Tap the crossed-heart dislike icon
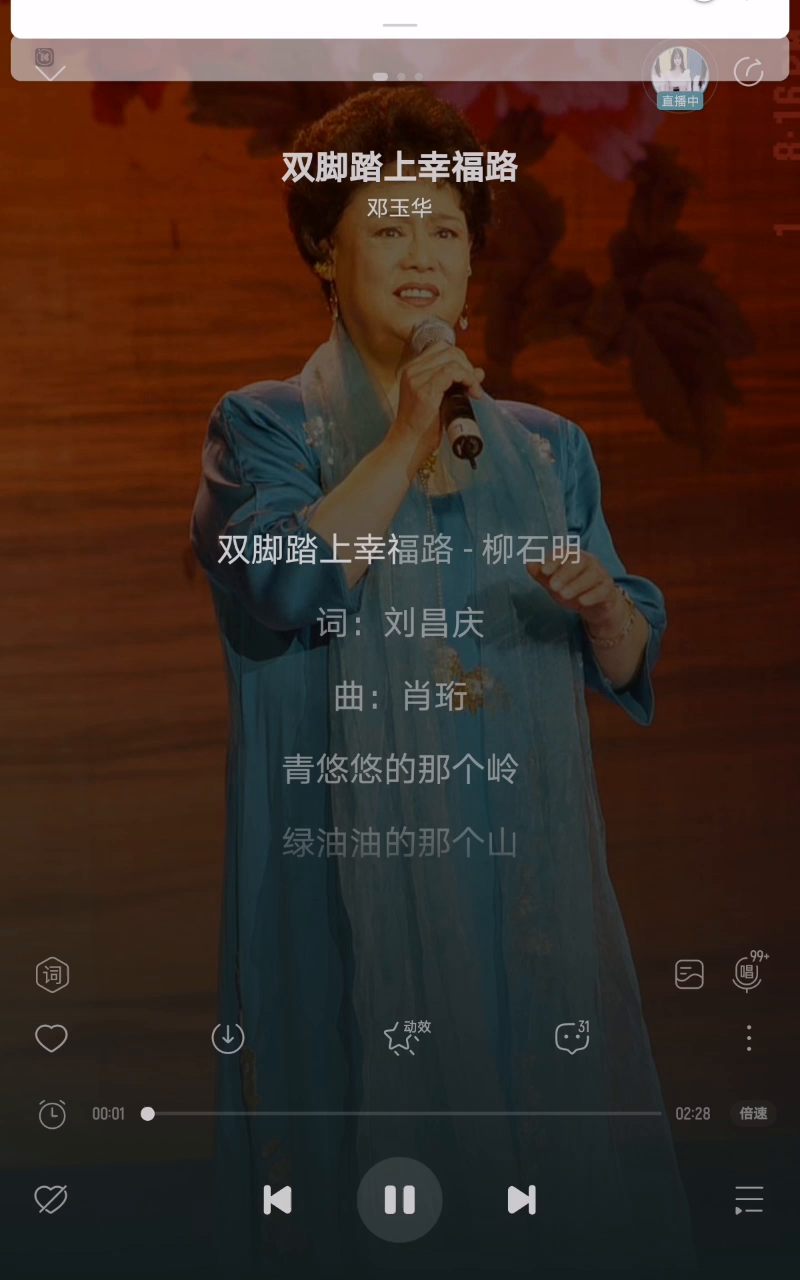The image size is (800, 1280). tap(50, 1199)
